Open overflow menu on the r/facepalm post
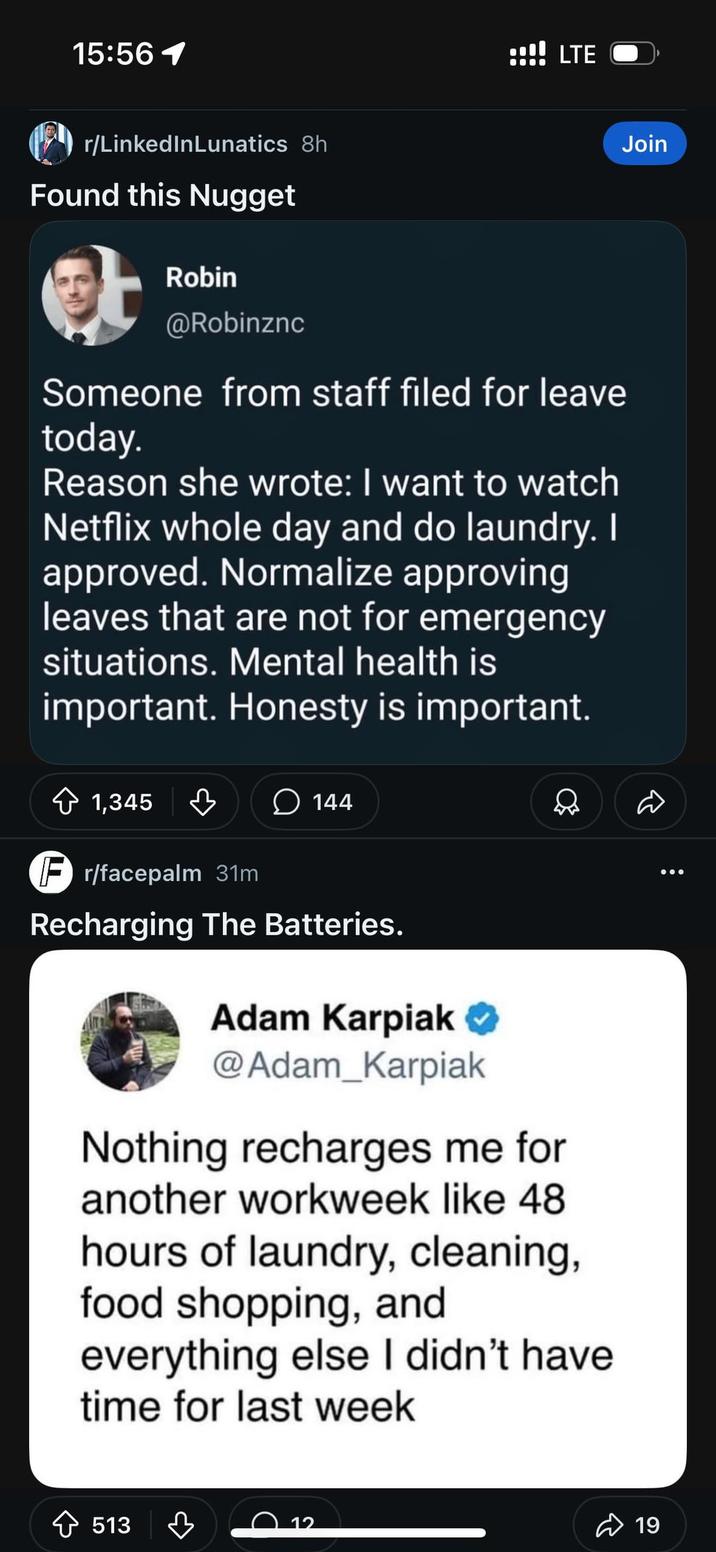The width and height of the screenshot is (716, 1552). [x=672, y=872]
